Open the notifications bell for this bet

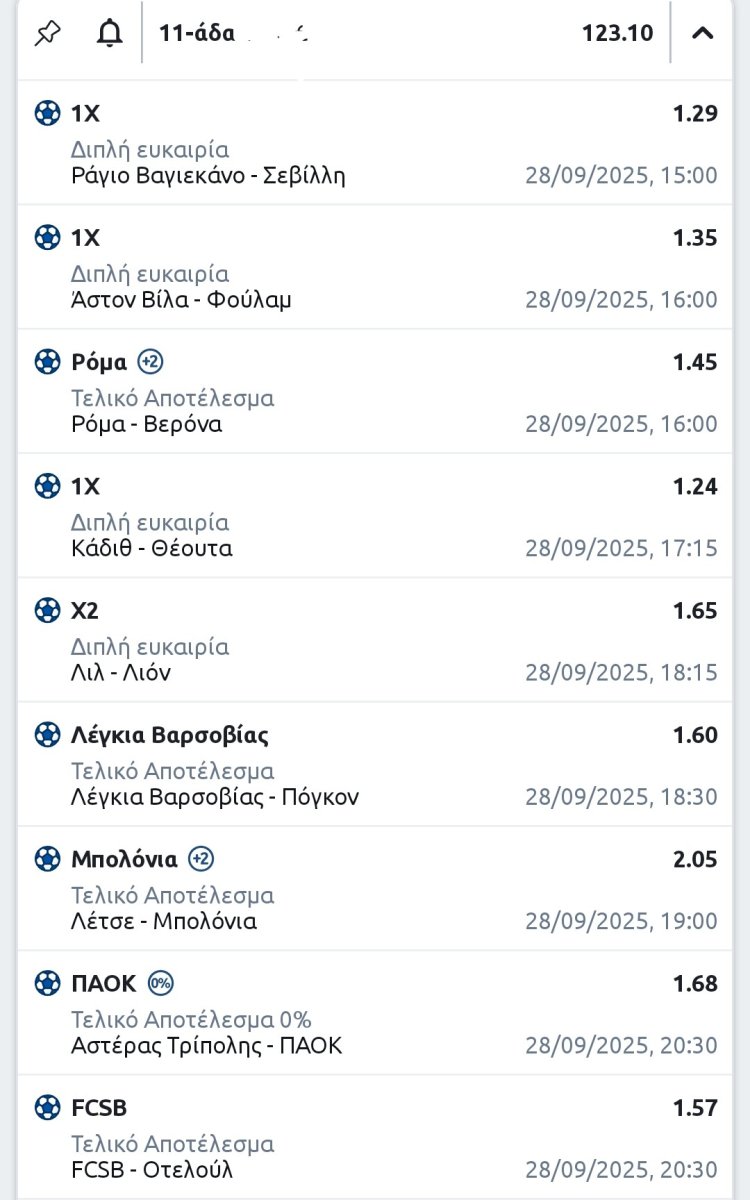coord(109,33)
